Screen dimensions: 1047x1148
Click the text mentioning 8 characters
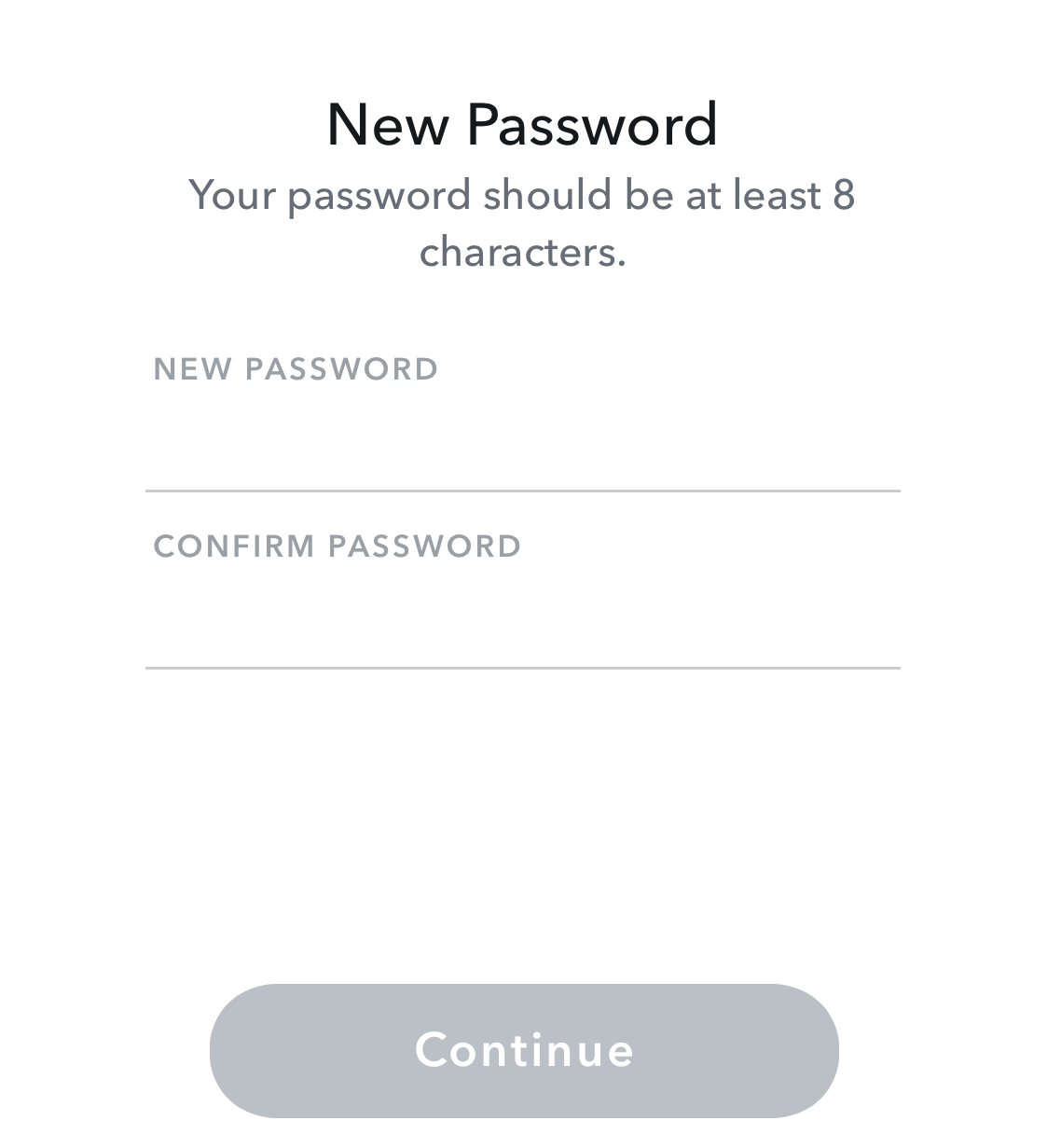click(522, 196)
